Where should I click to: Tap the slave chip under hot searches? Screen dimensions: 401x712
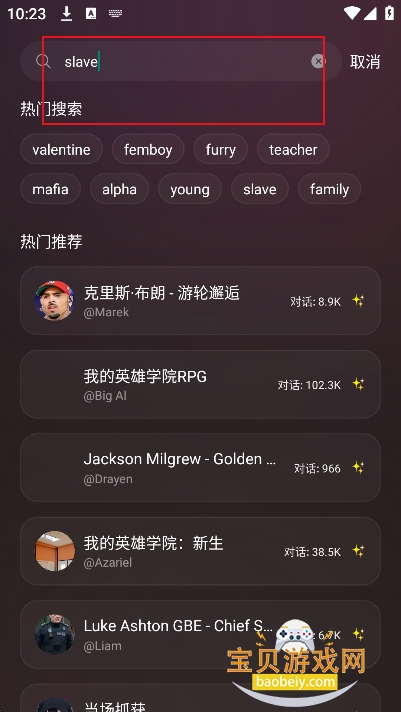pyautogui.click(x=260, y=188)
